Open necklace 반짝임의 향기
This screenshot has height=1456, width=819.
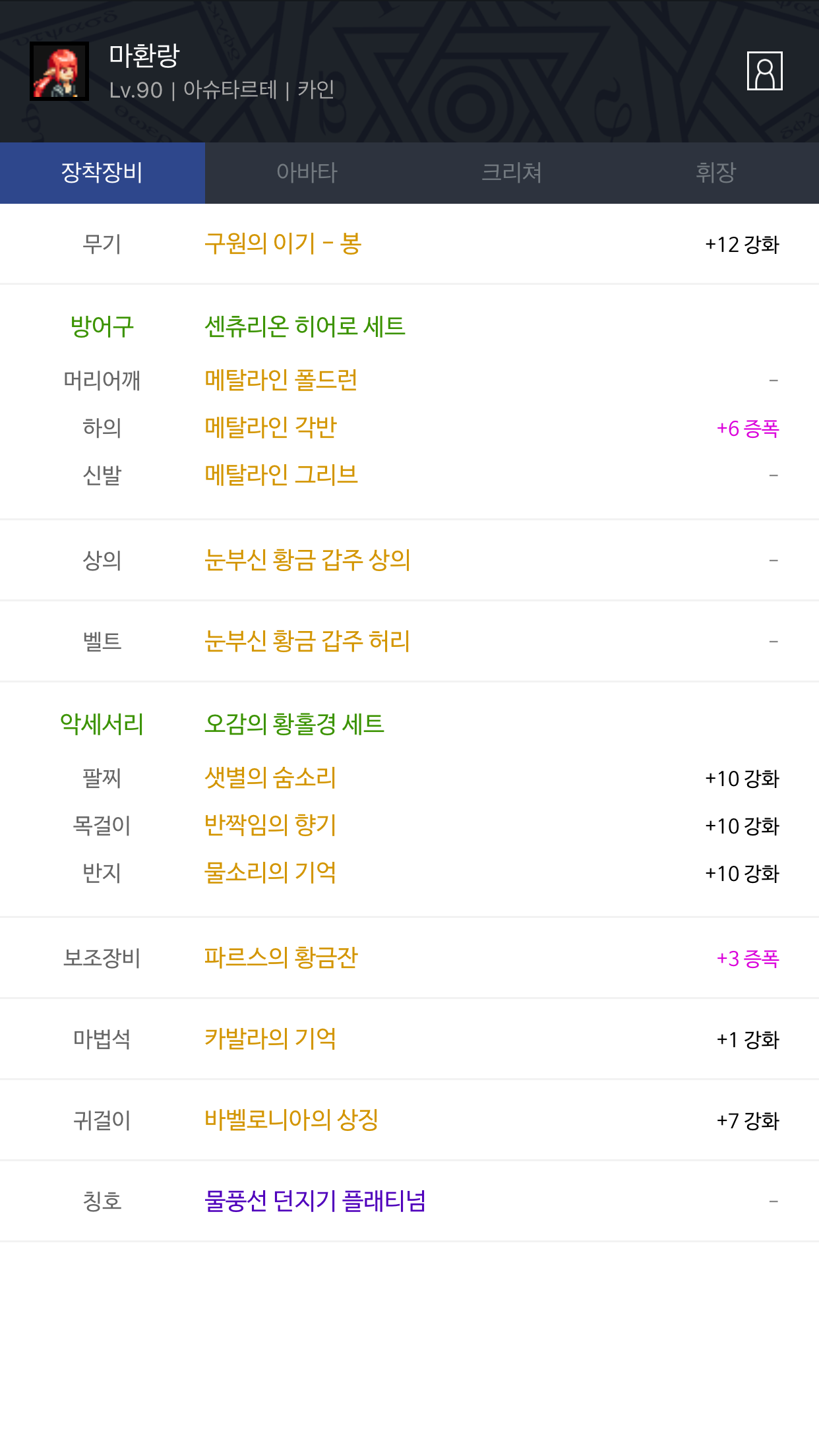click(270, 826)
